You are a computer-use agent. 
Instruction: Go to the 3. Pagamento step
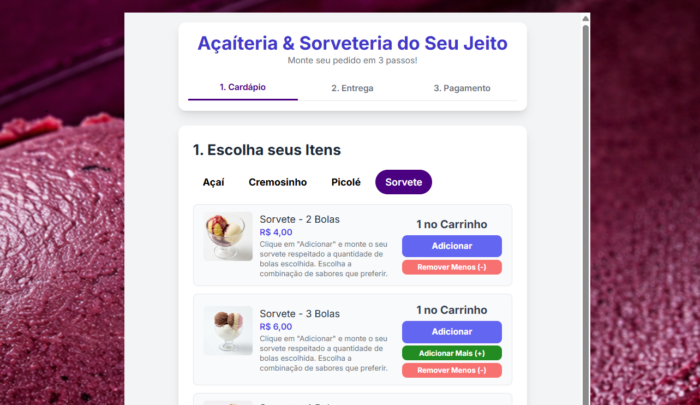tap(461, 88)
